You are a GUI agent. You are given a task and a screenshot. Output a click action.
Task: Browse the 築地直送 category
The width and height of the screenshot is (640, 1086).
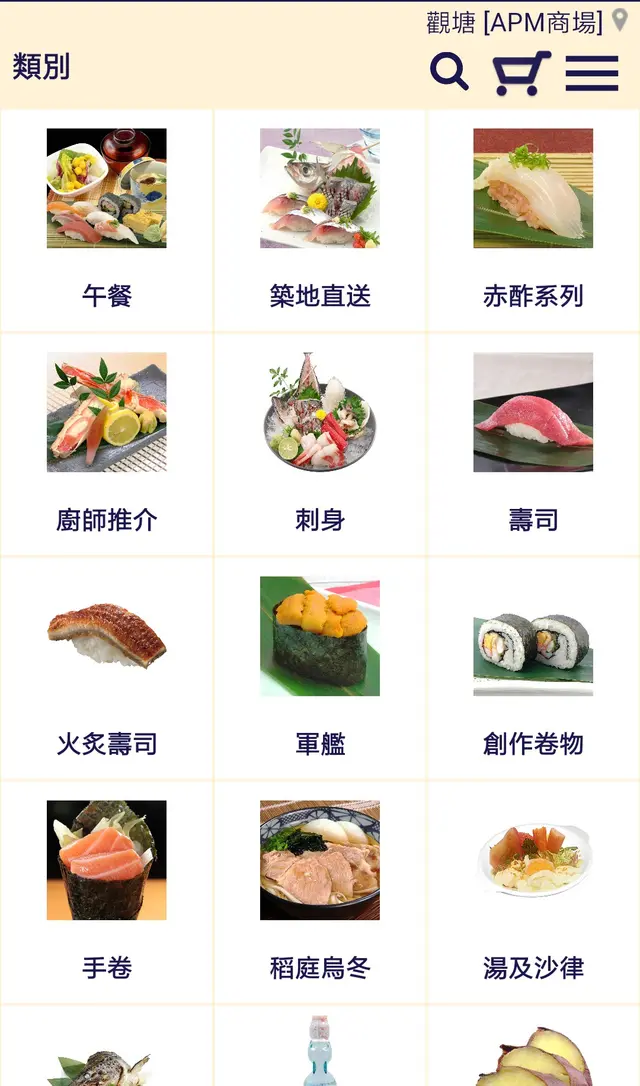pos(320,220)
